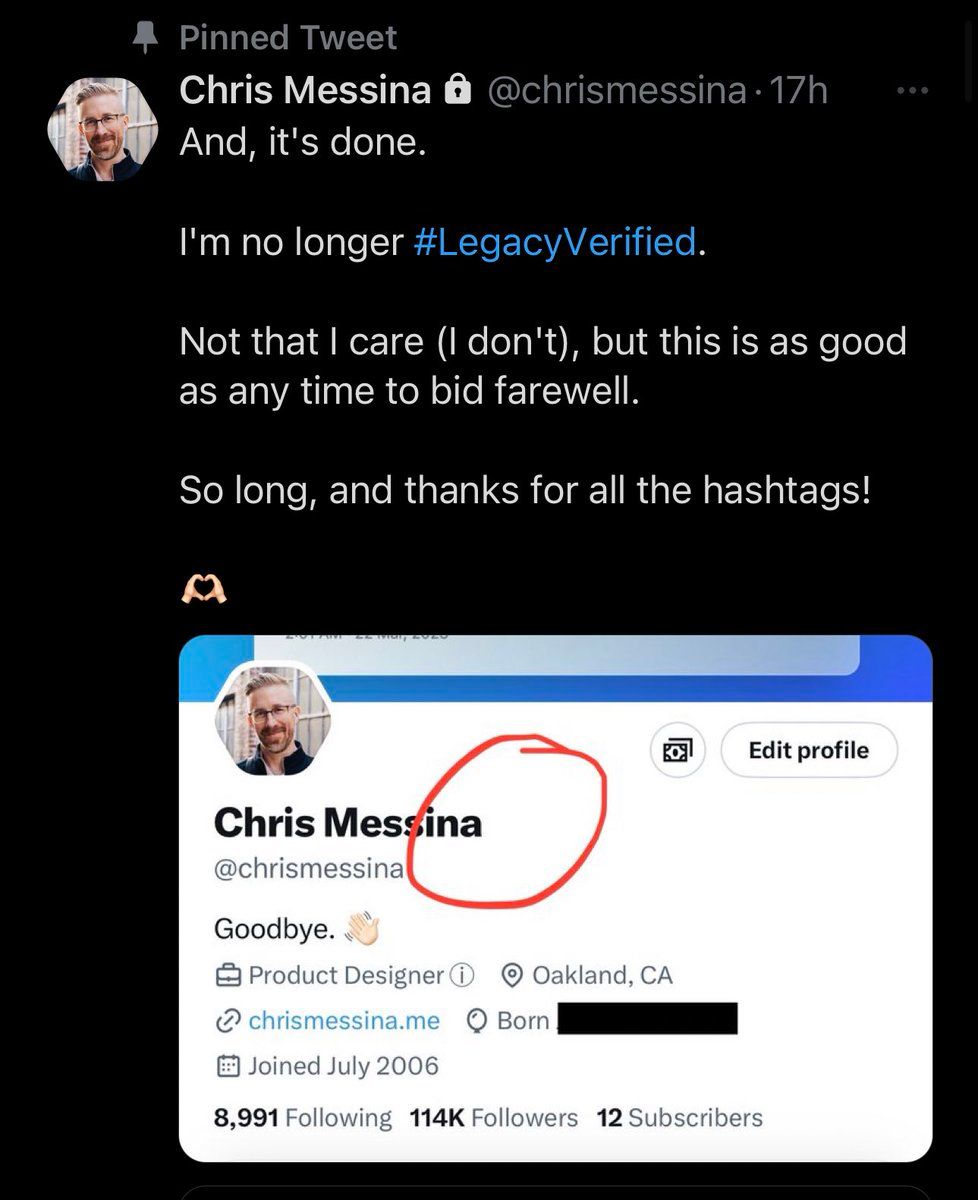Open the #LegacyVerified hashtag

(x=553, y=242)
